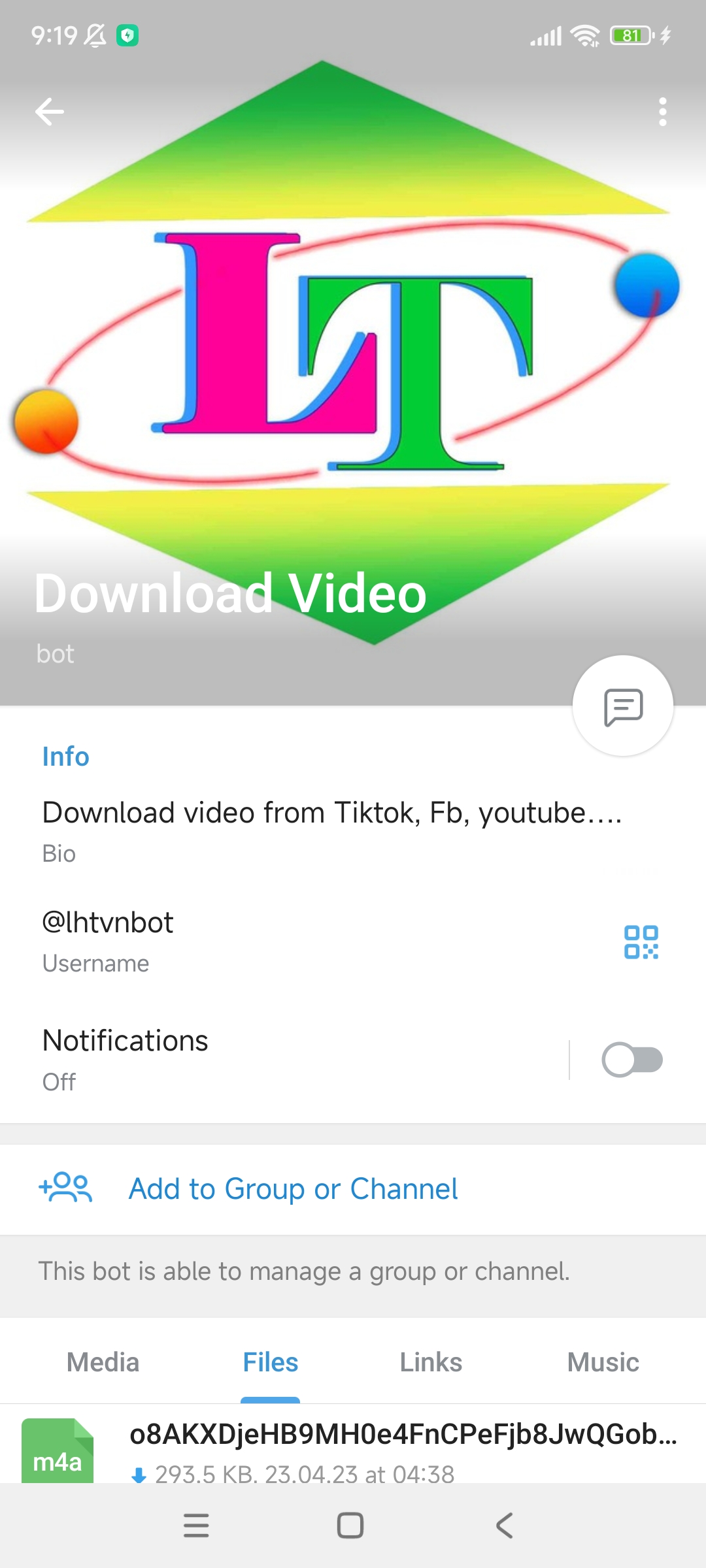Switch to the Links tab

click(431, 1362)
